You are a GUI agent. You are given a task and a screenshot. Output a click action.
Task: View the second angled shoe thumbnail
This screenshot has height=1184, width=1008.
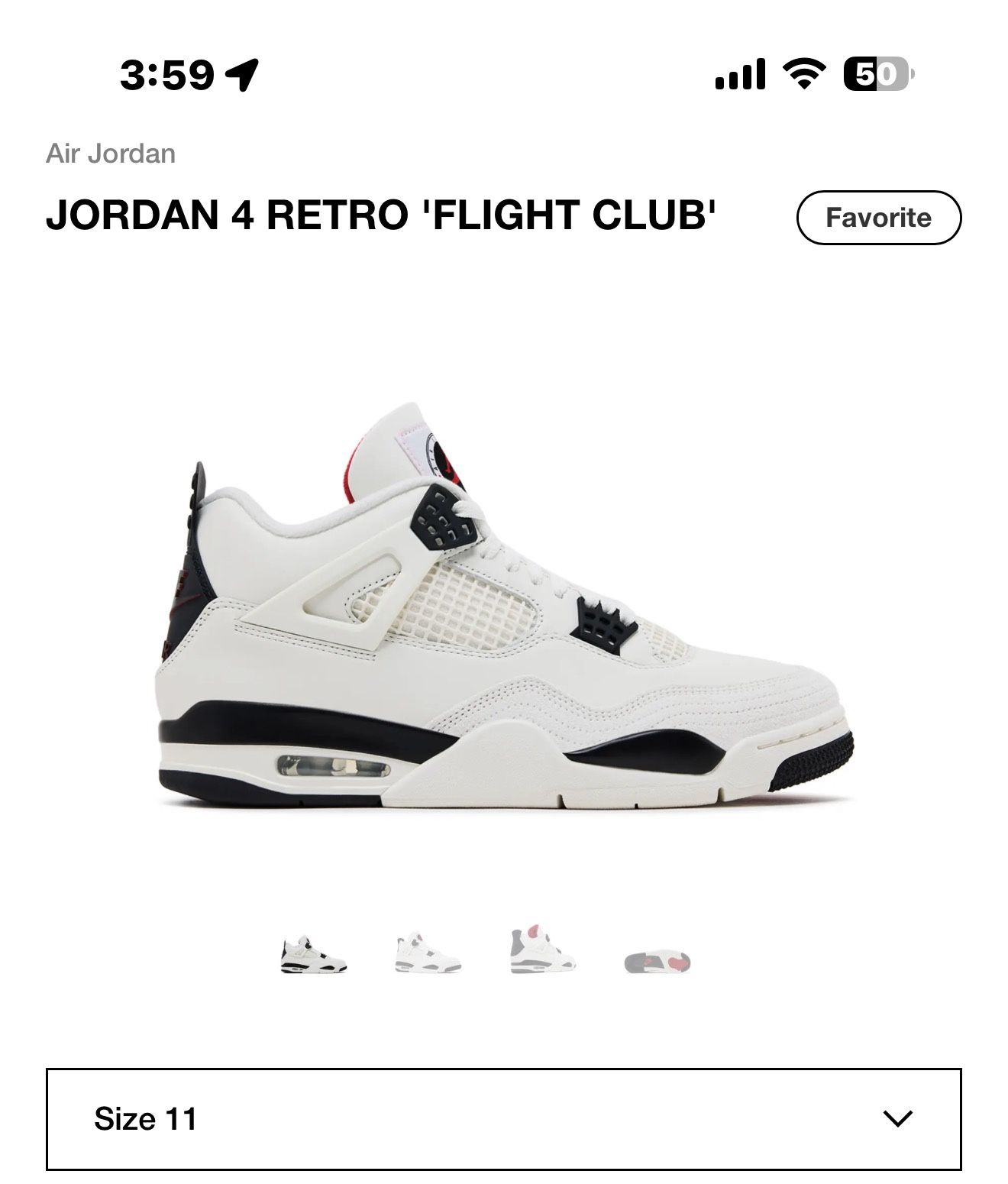428,953
